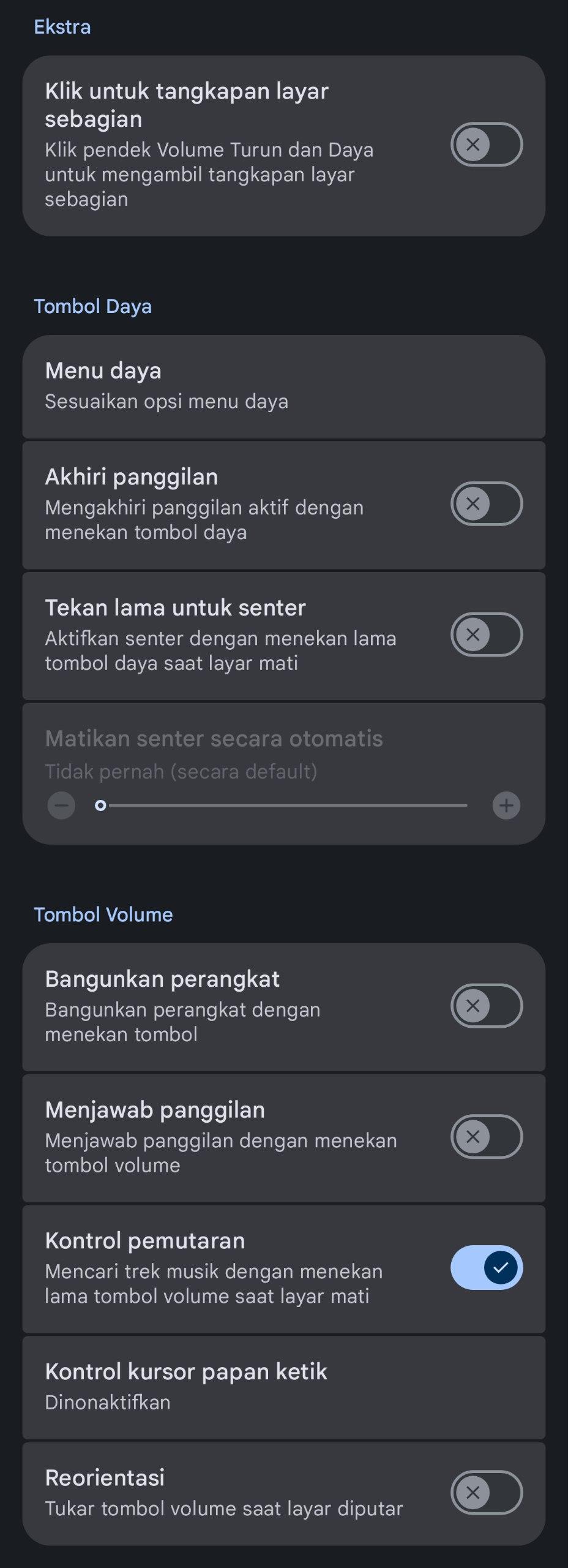Open Menu daya settings

283,386
